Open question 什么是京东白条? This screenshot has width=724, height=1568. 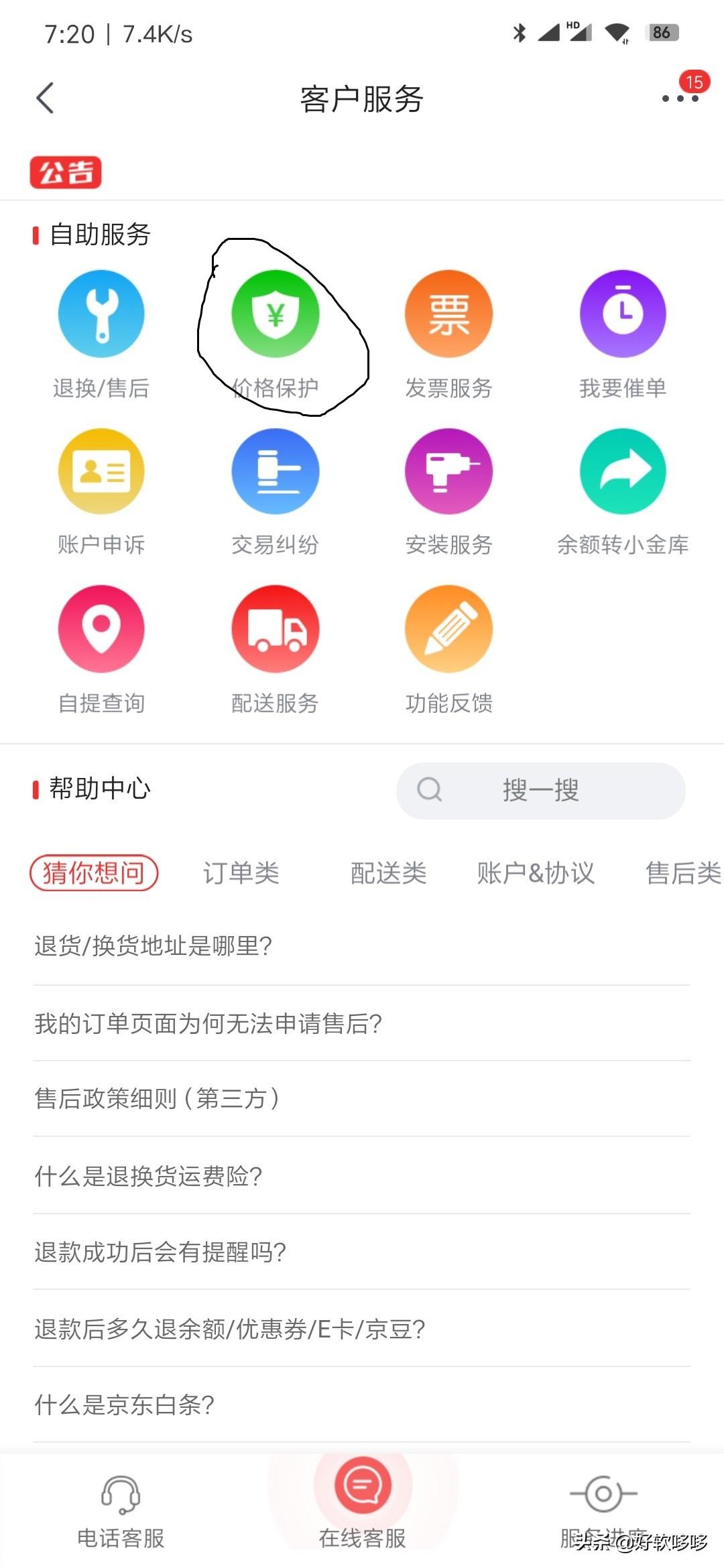(x=362, y=1404)
